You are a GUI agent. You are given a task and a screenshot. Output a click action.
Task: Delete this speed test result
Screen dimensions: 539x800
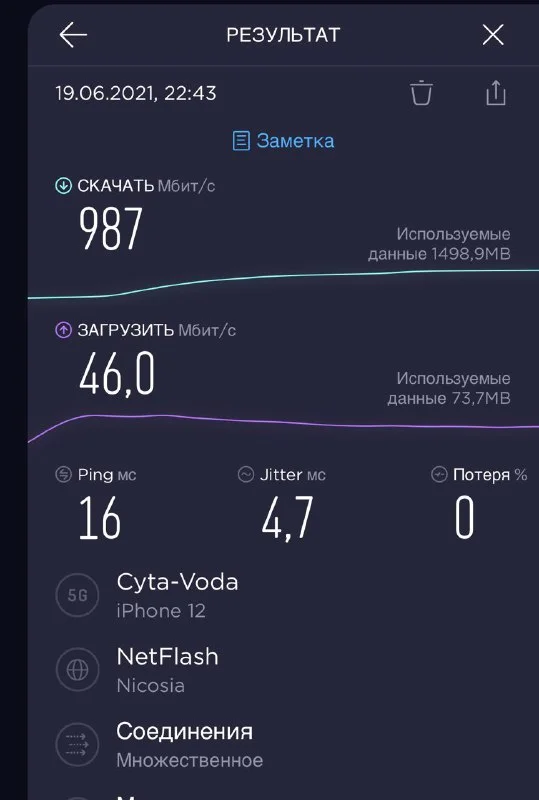(422, 93)
